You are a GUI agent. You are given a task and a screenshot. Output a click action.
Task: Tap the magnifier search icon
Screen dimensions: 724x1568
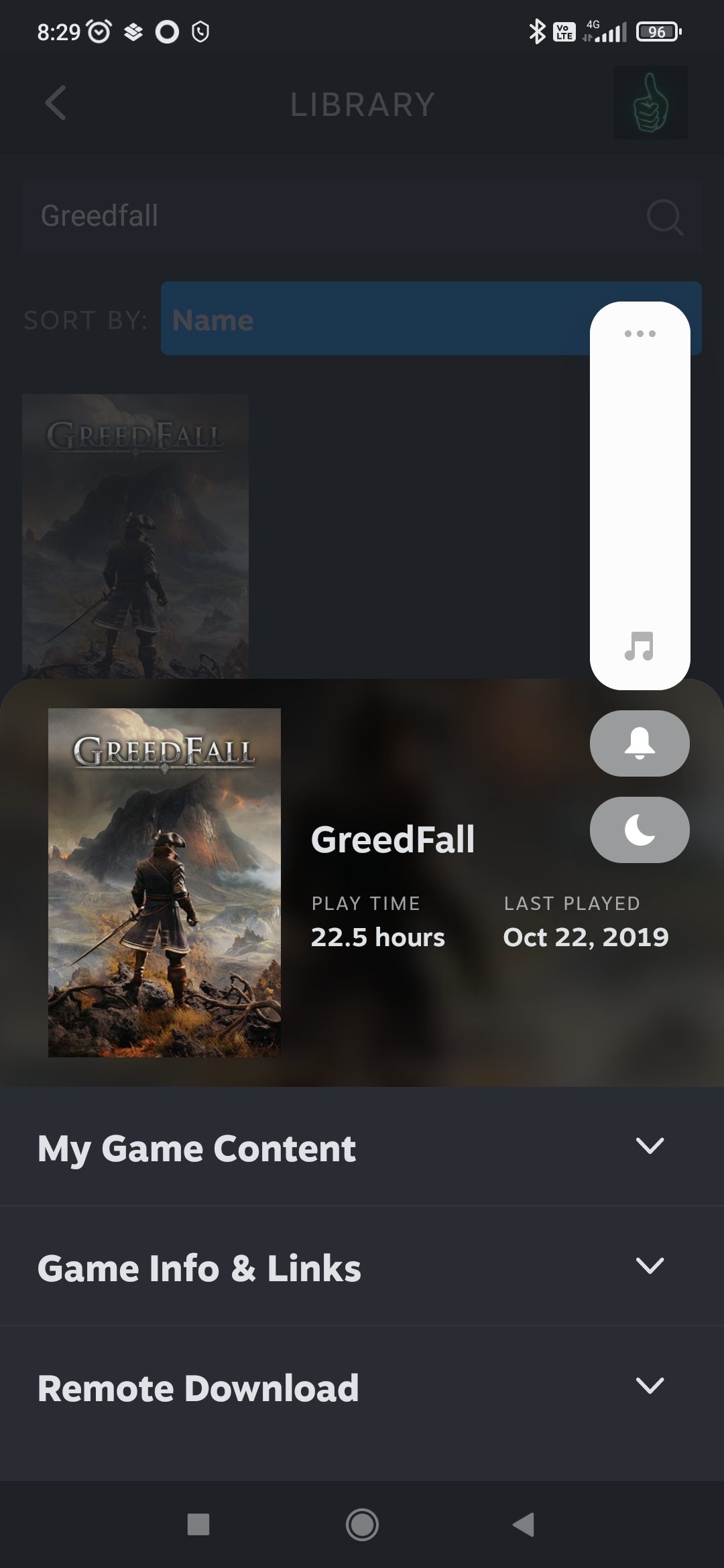tap(665, 217)
